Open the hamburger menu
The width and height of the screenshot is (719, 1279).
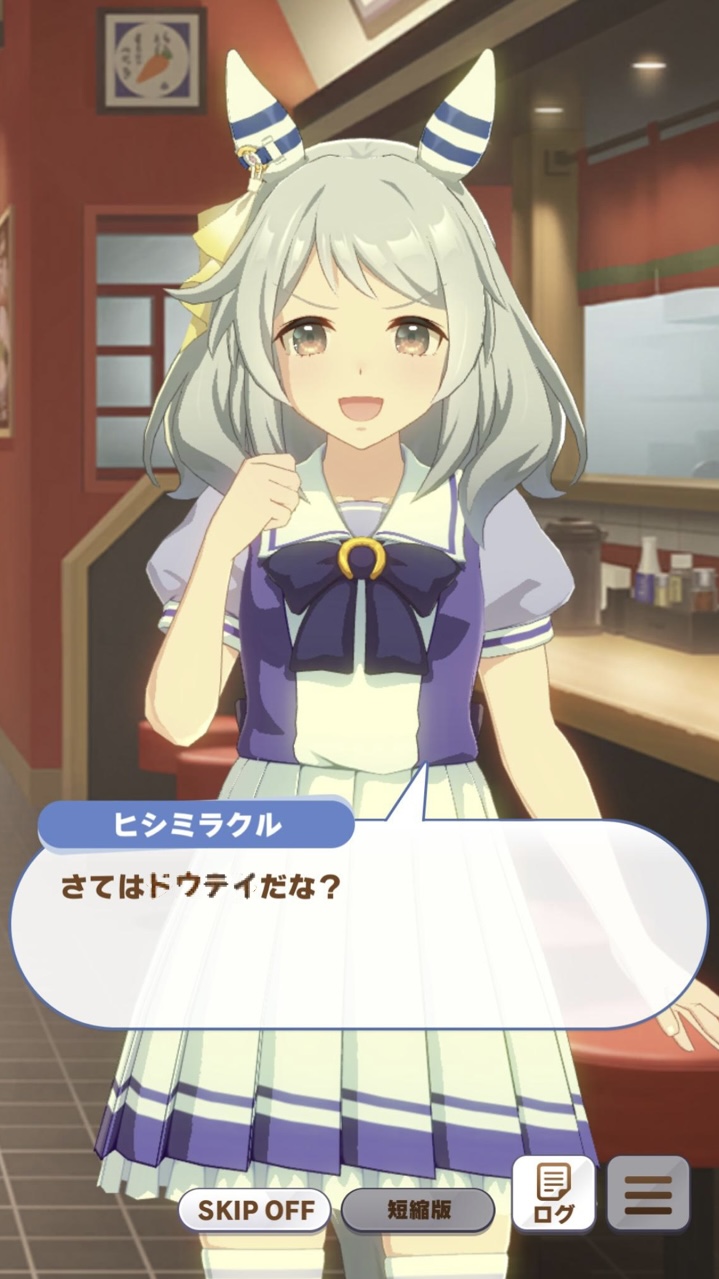648,1193
